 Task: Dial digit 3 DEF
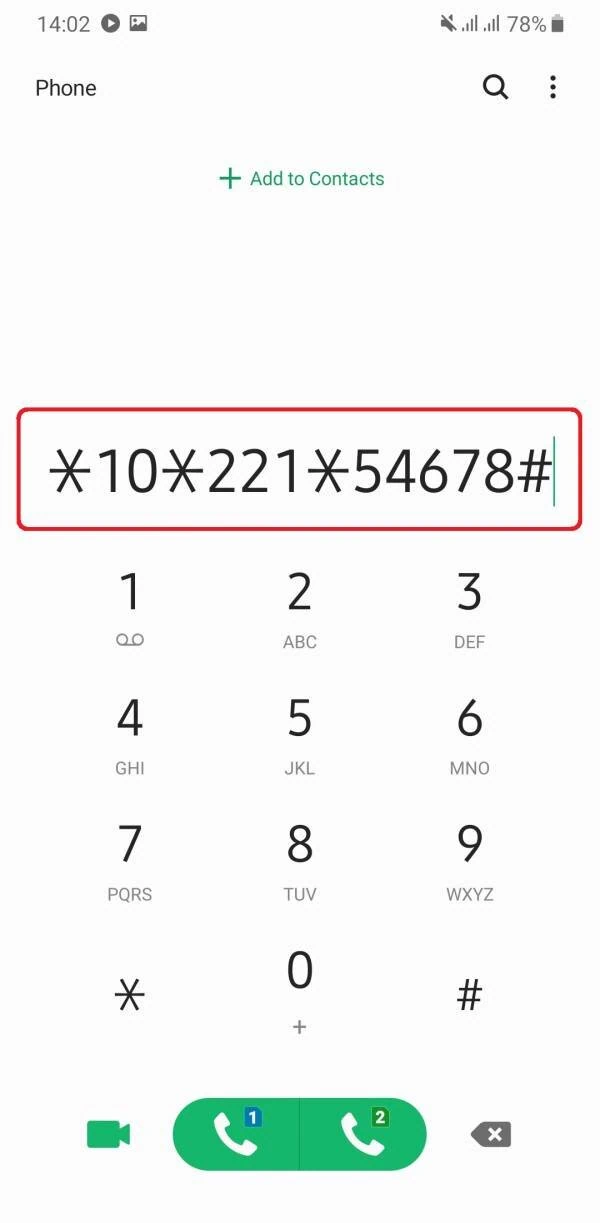469,607
